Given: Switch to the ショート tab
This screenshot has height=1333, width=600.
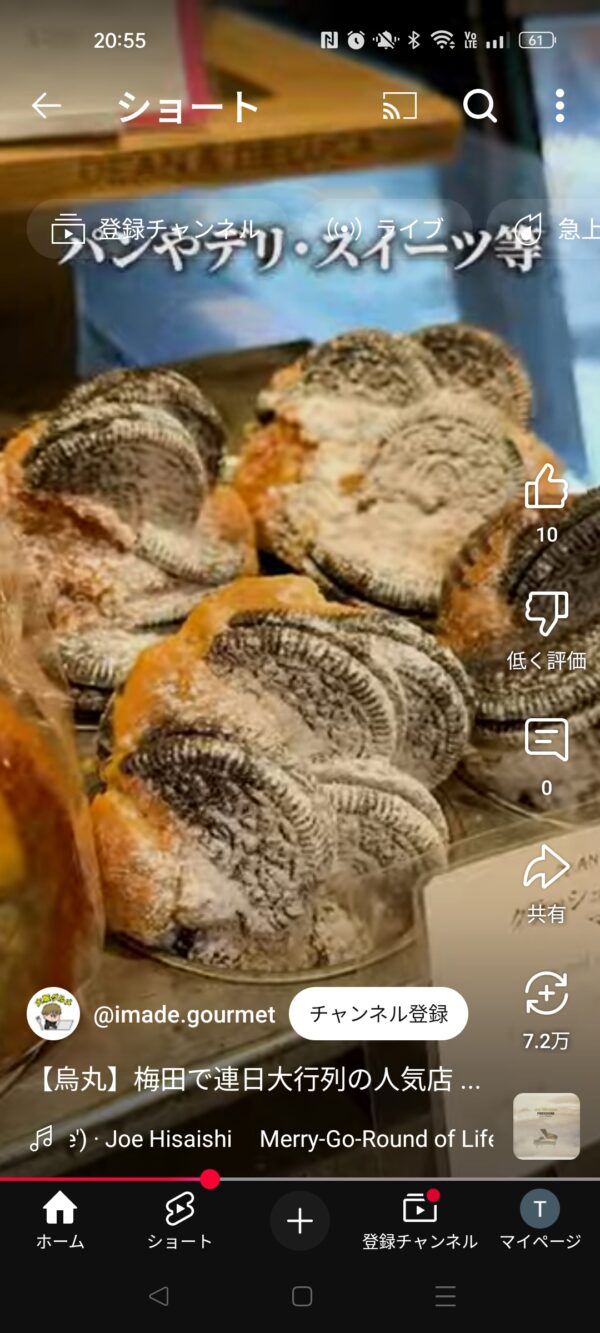Looking at the screenshot, I should pyautogui.click(x=180, y=1221).
